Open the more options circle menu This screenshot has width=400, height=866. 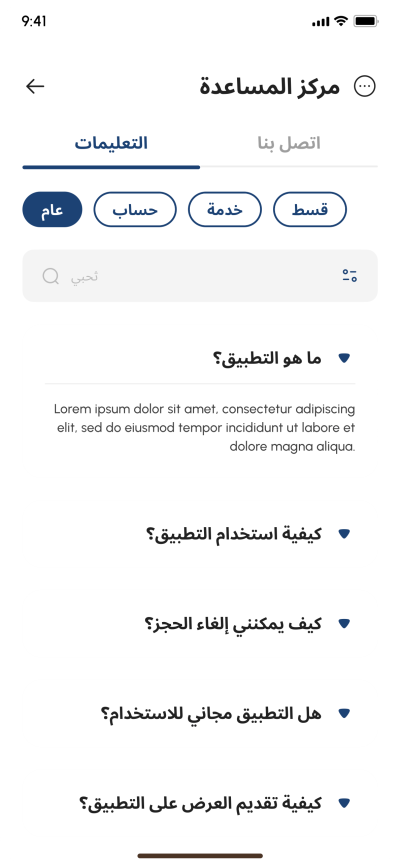pos(365,86)
